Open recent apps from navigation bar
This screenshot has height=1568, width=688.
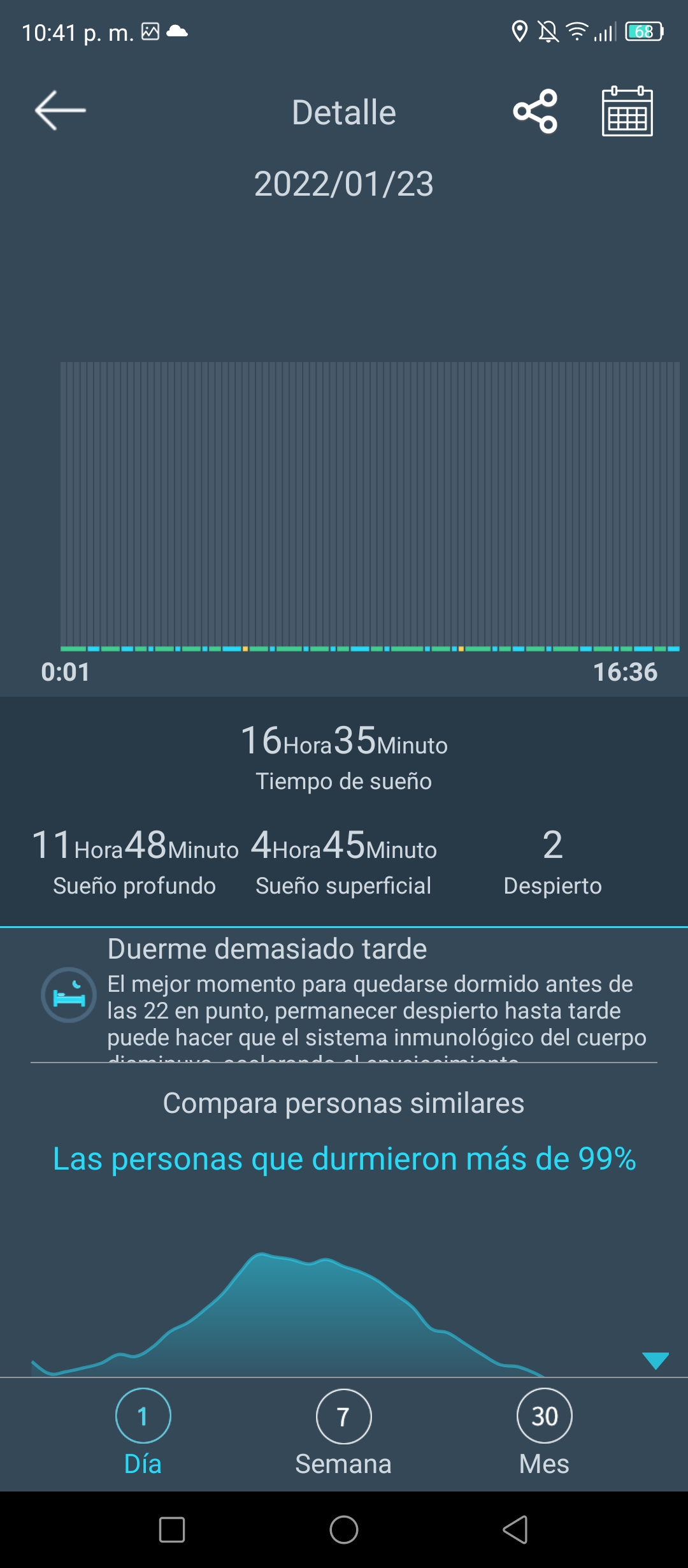tap(172, 1529)
